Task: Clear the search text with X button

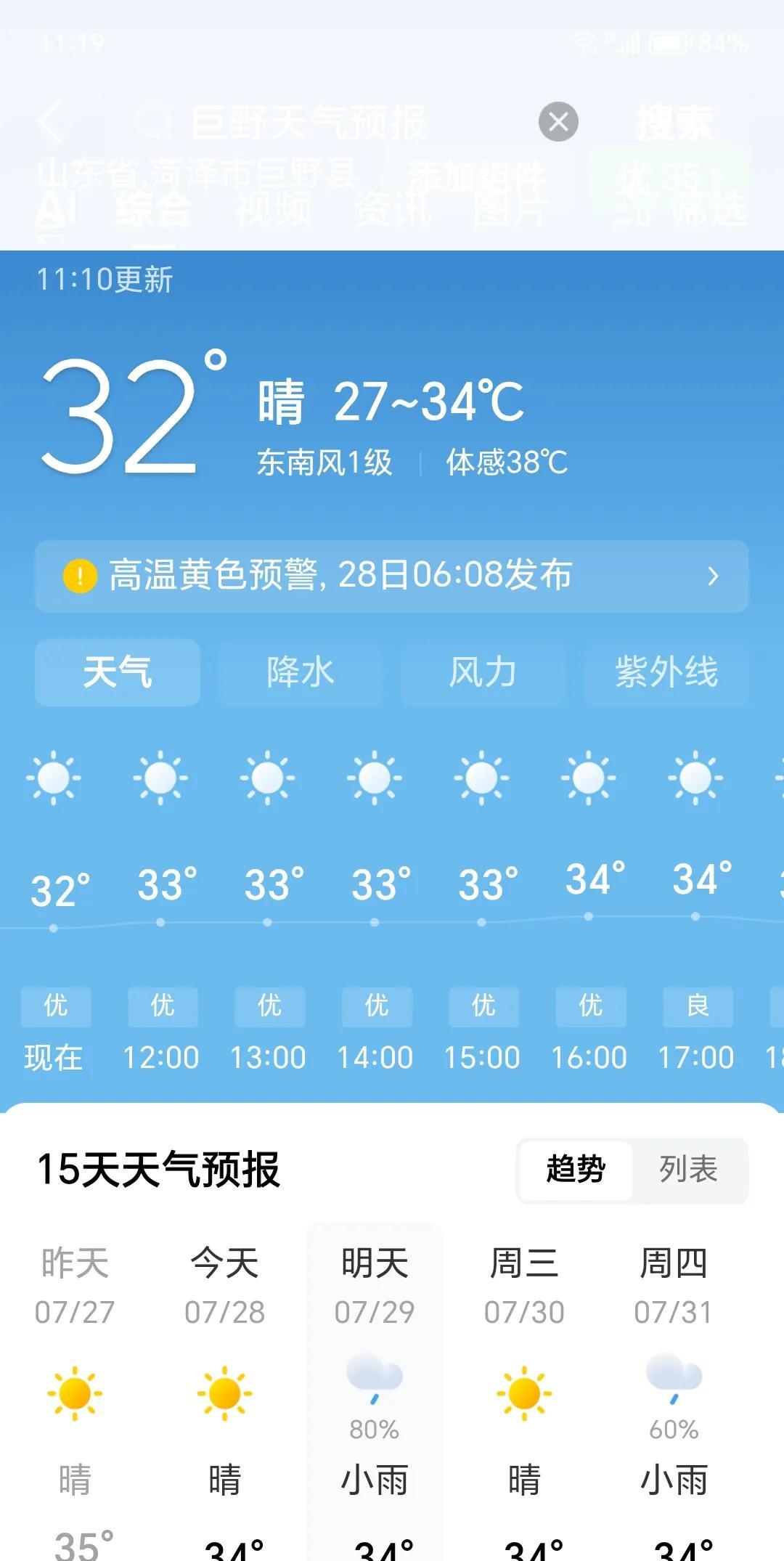Action: [558, 121]
